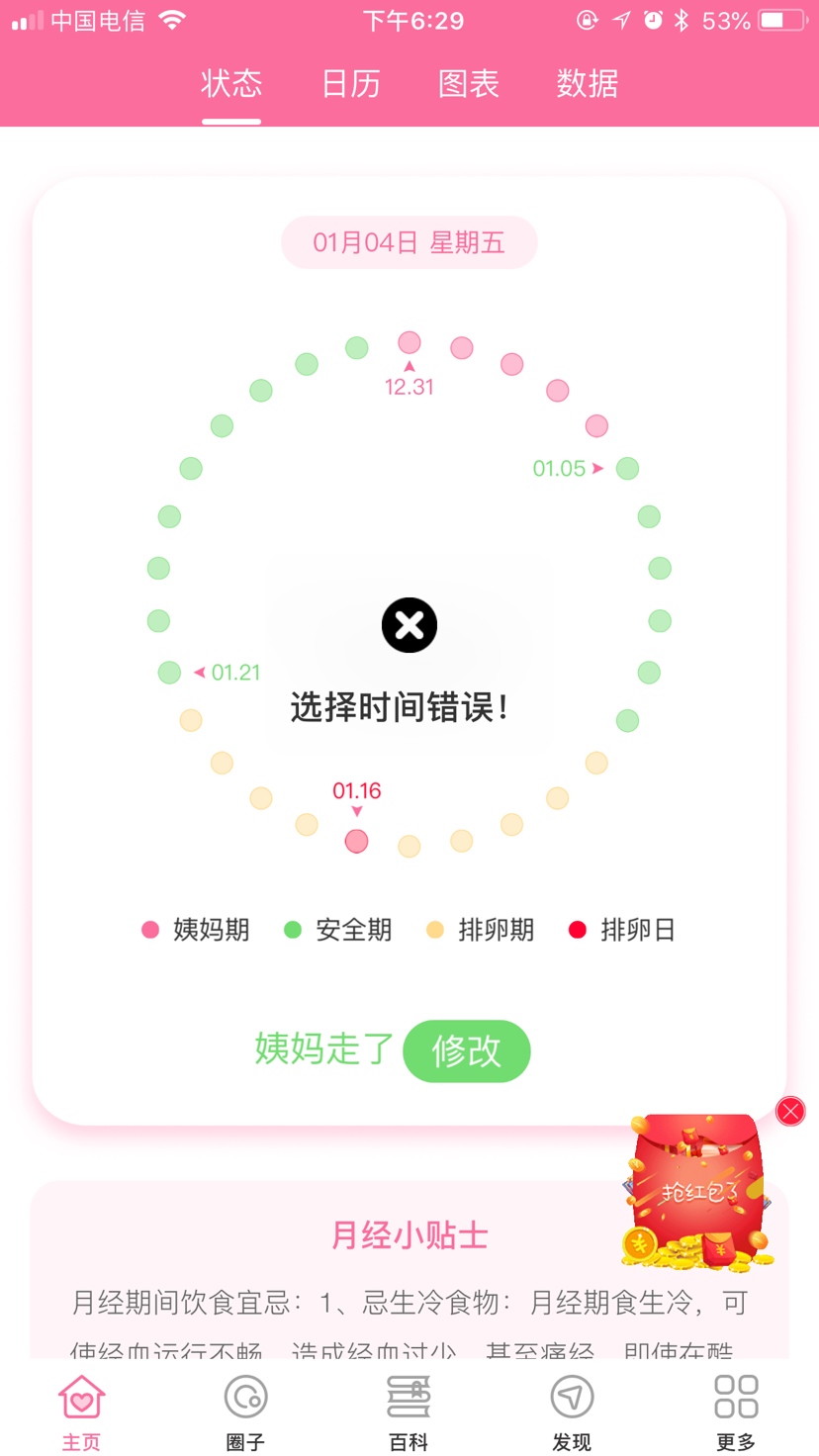Open the 圈子 tab
Screen dimensions: 819x1456
pyautogui.click(x=245, y=1412)
